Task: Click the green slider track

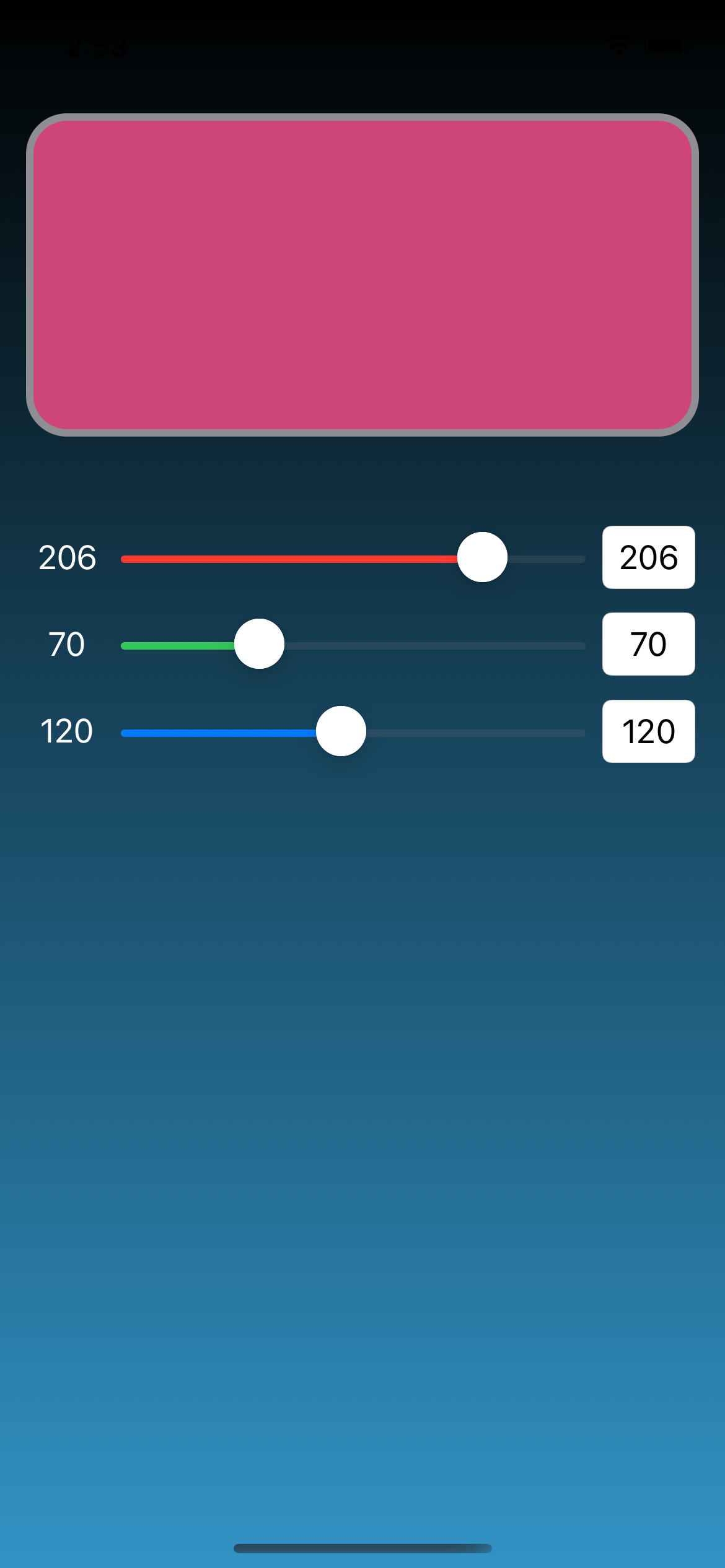Action: [180, 644]
